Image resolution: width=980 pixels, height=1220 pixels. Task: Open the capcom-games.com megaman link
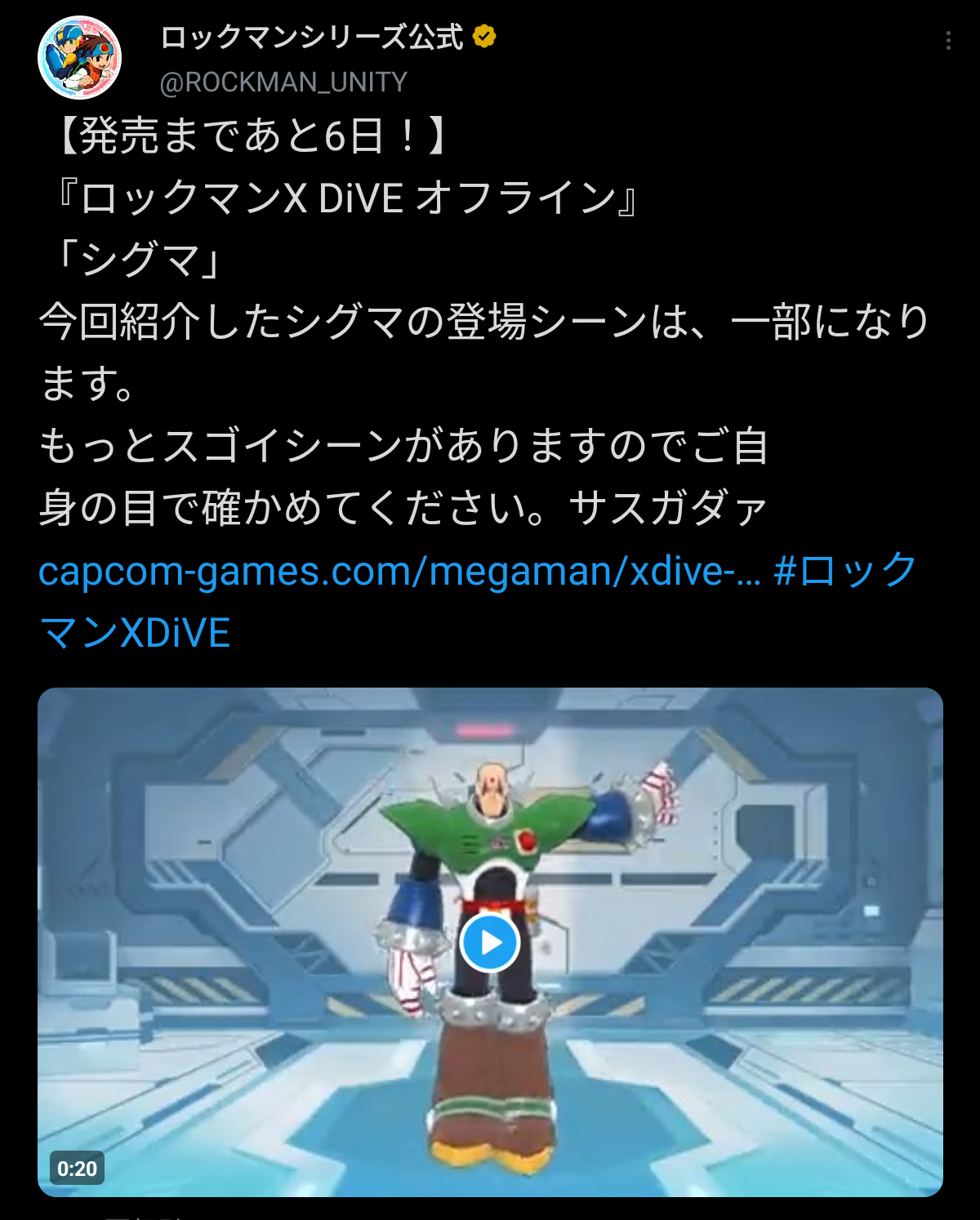399,571
